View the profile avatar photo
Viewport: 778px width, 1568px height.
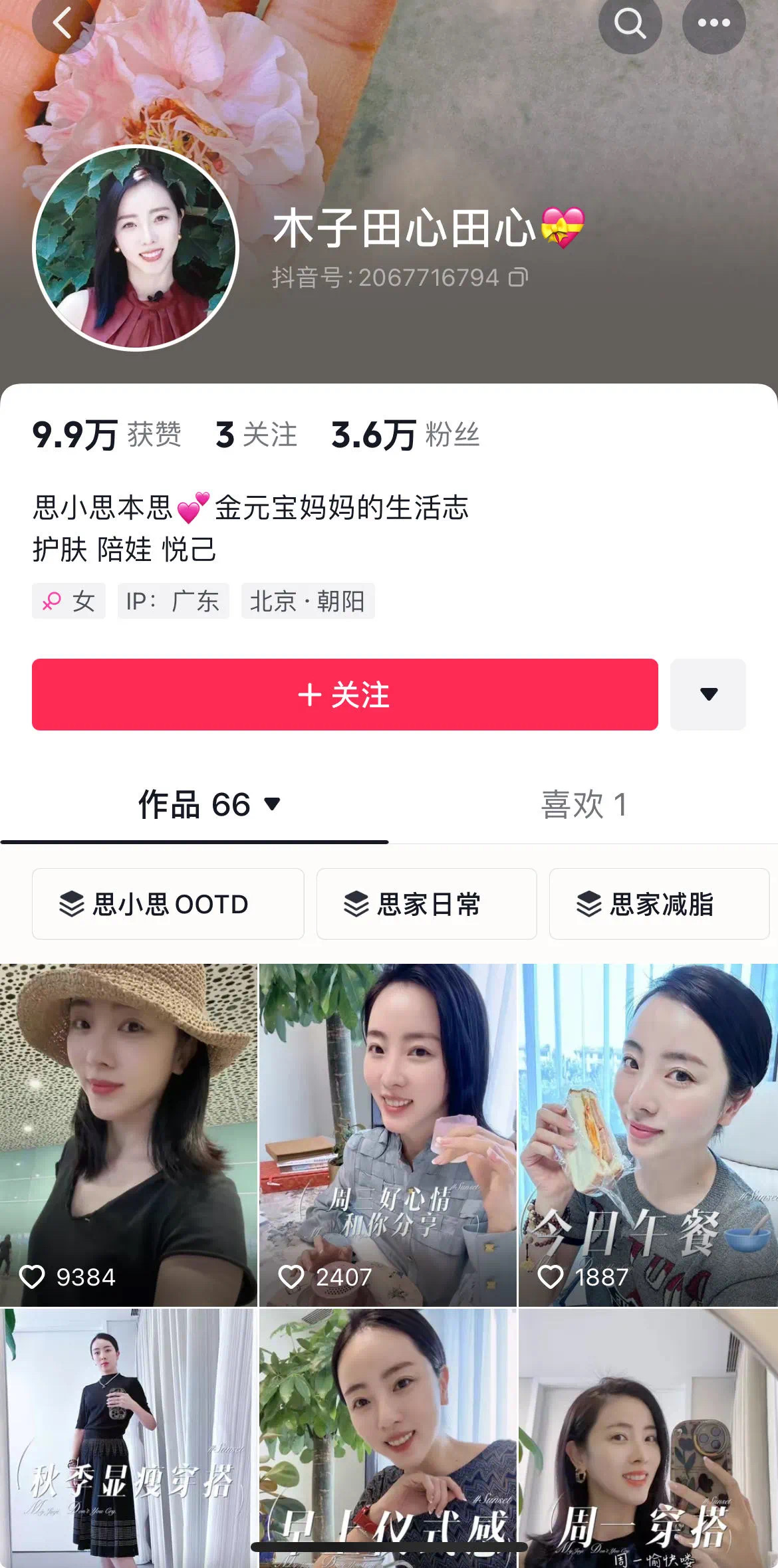[136, 247]
